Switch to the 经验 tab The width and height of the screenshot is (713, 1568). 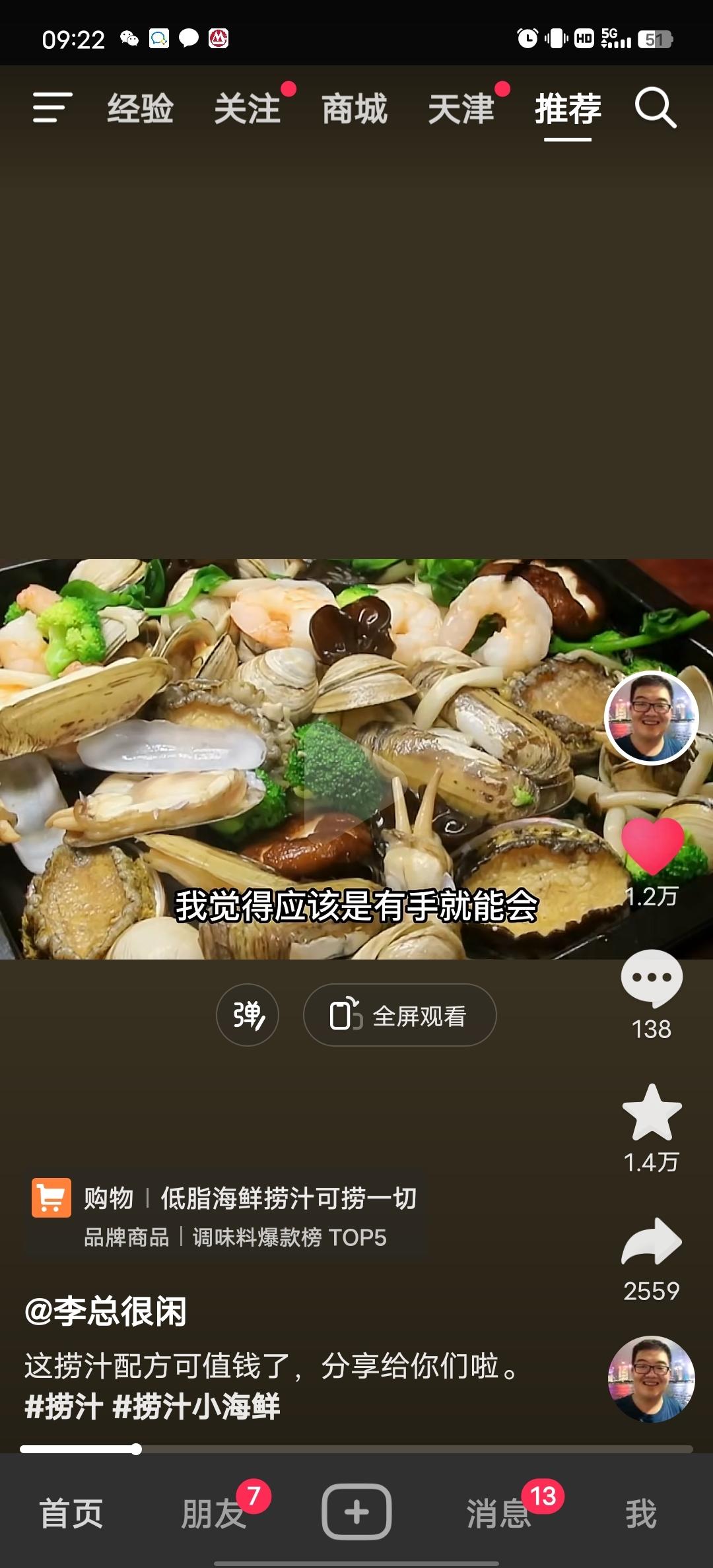[x=141, y=109]
